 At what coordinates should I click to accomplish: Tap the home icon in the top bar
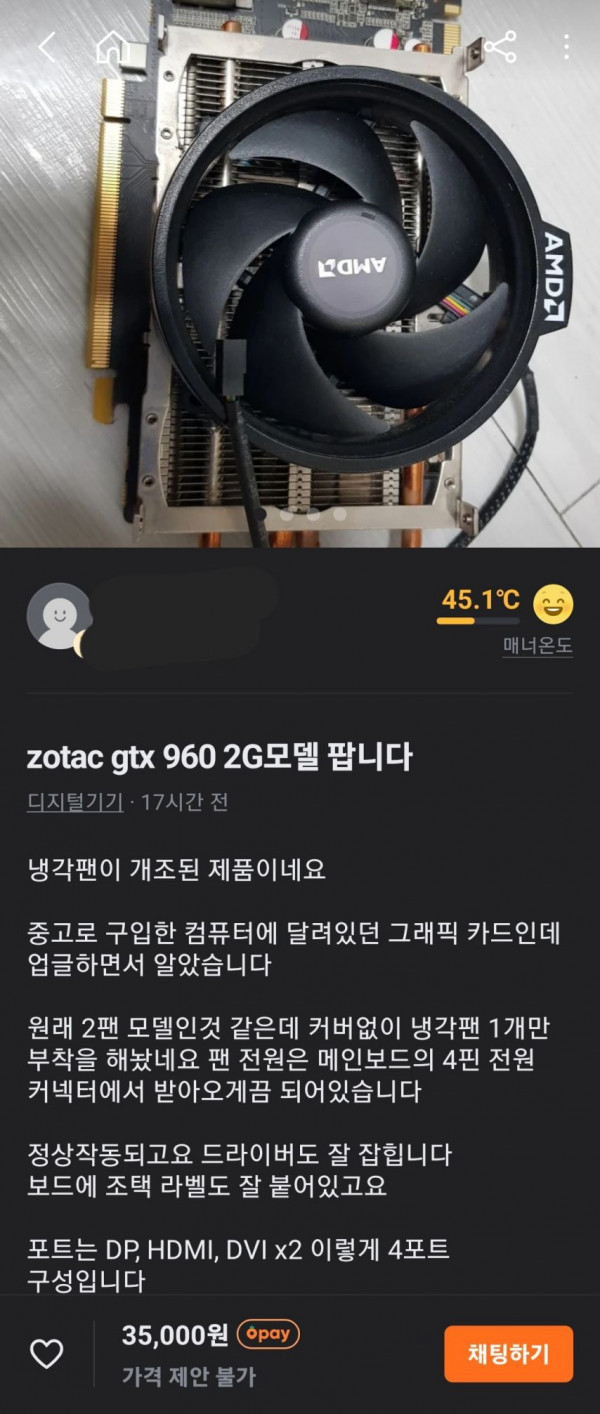click(112, 46)
